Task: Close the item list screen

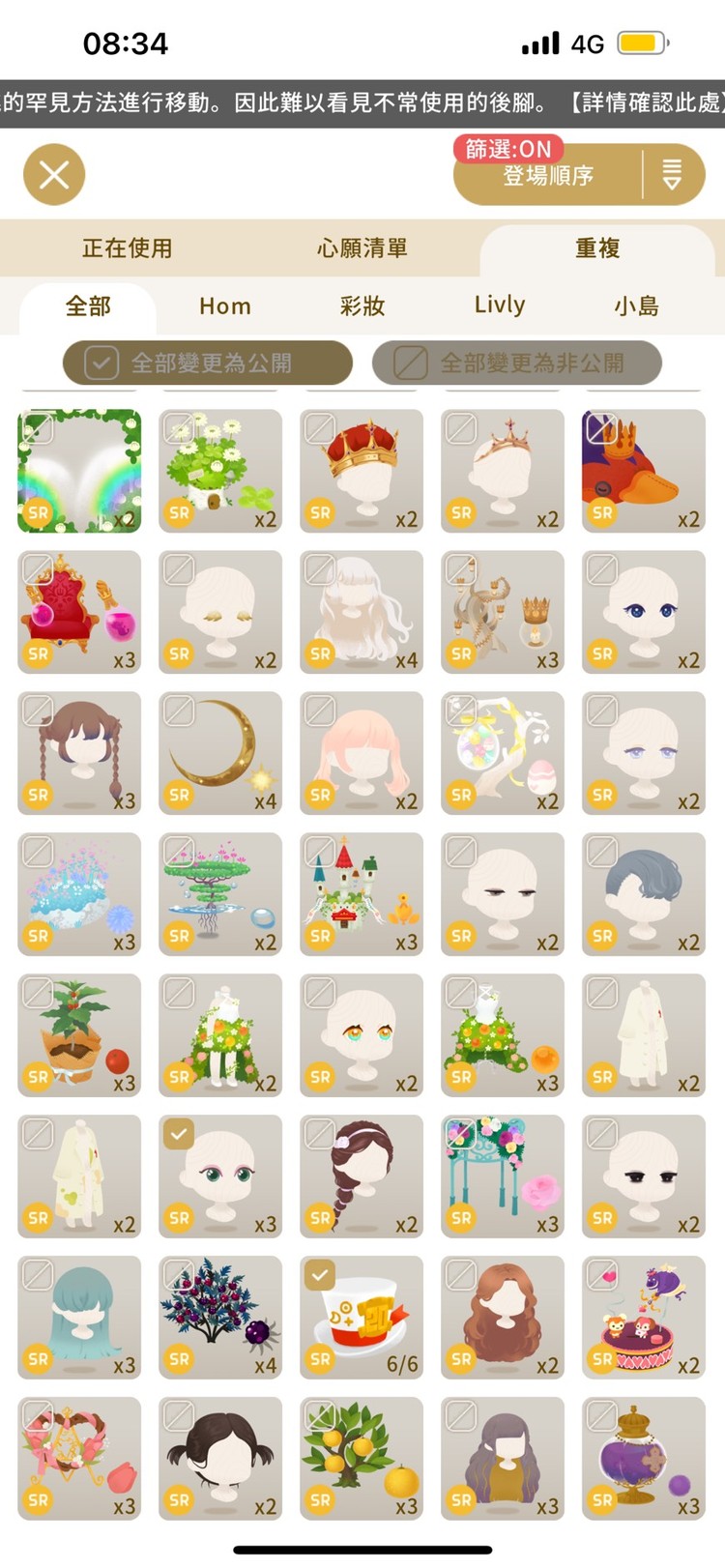Action: [x=54, y=175]
